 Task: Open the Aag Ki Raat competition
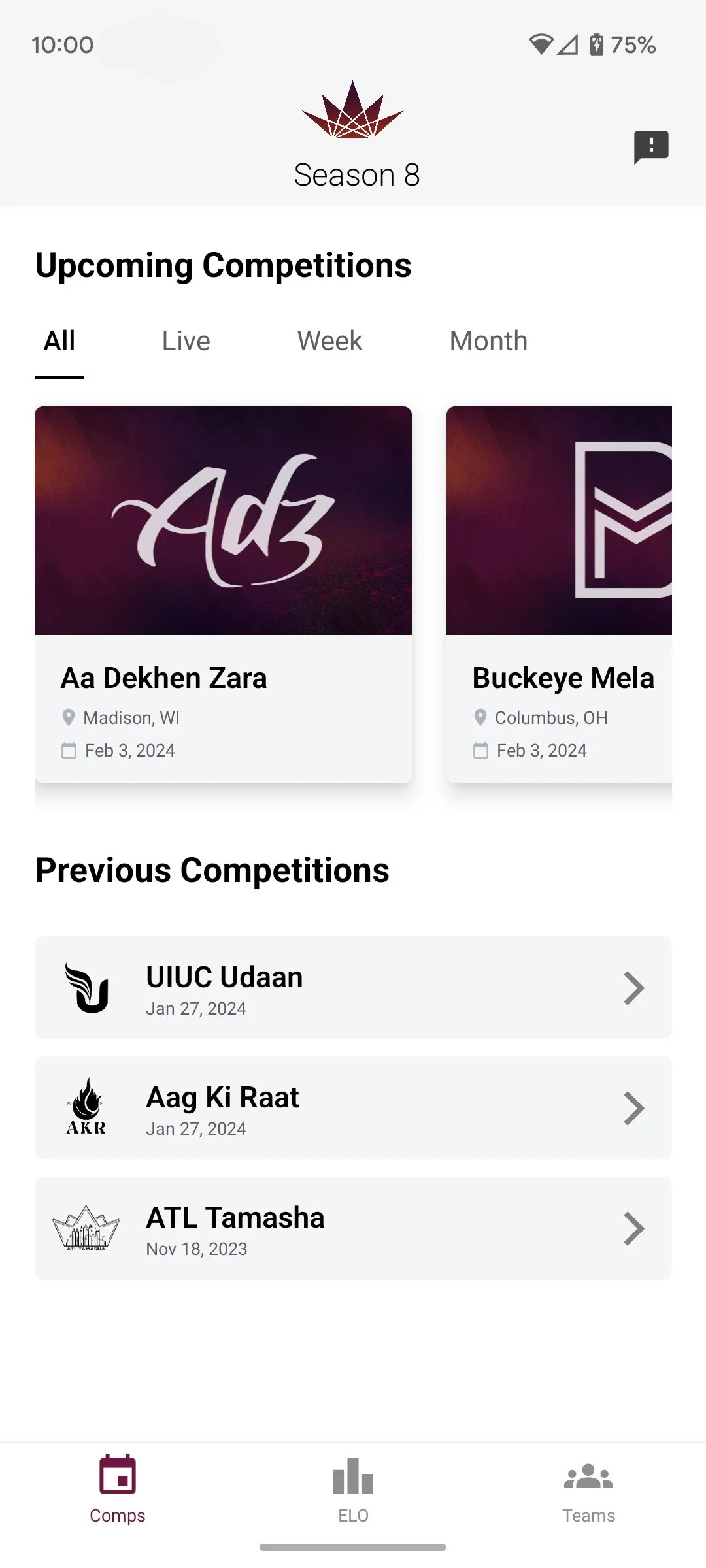coord(353,1108)
